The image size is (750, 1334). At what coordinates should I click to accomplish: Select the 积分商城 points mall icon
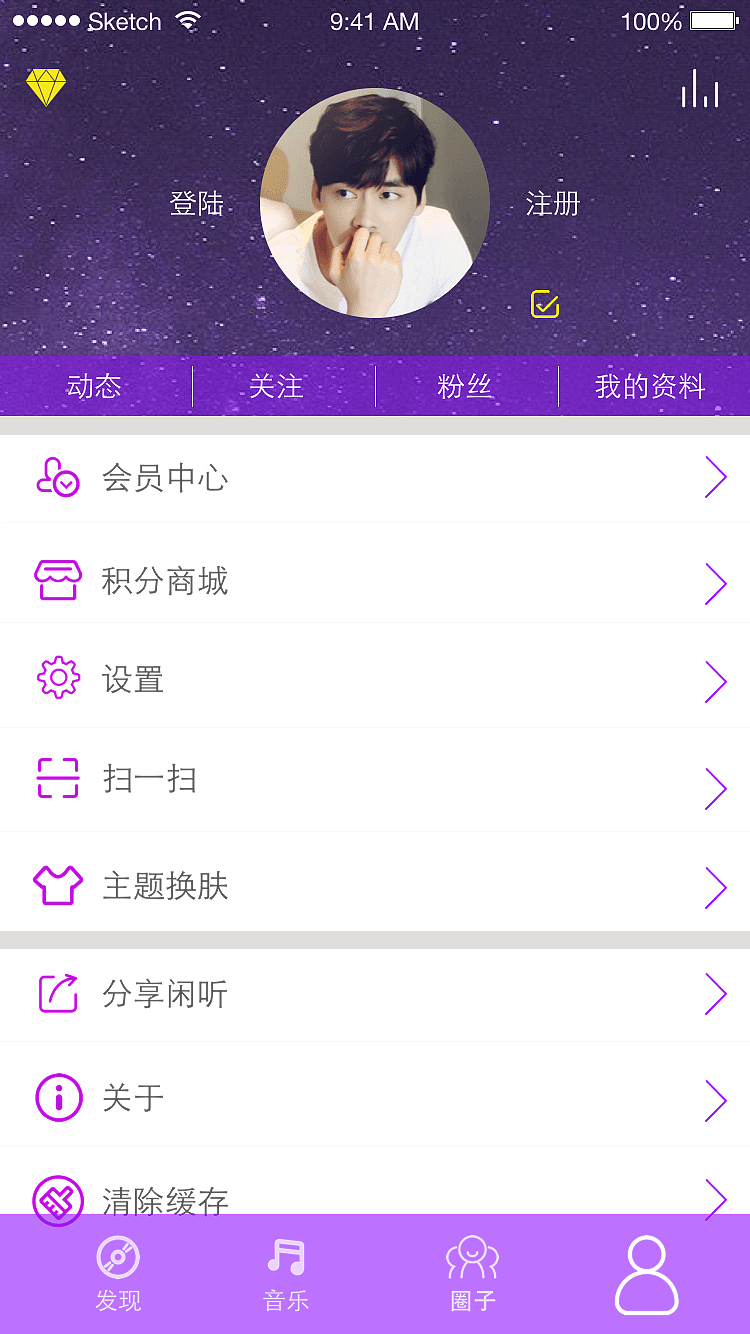pyautogui.click(x=59, y=578)
